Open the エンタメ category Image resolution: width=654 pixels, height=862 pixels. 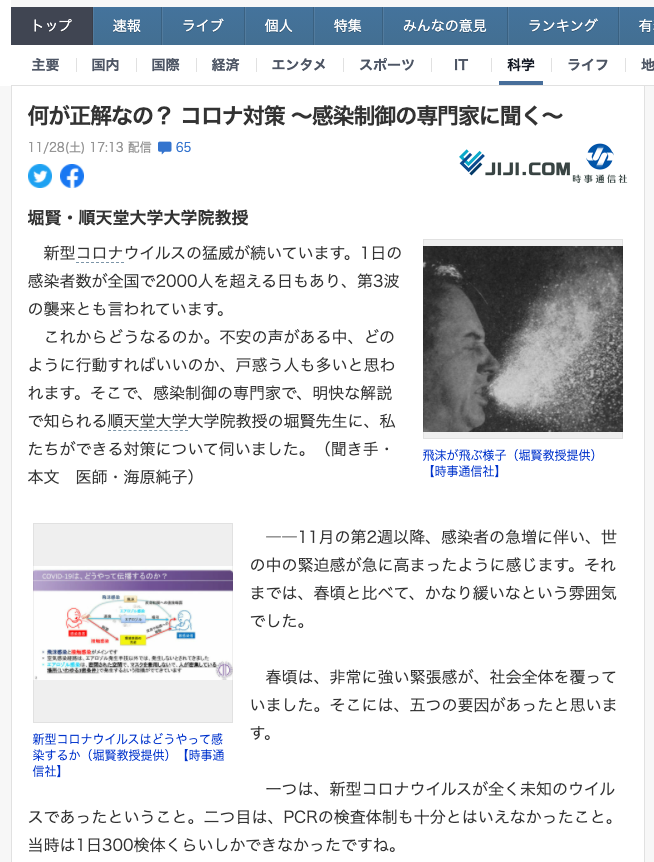[299, 65]
